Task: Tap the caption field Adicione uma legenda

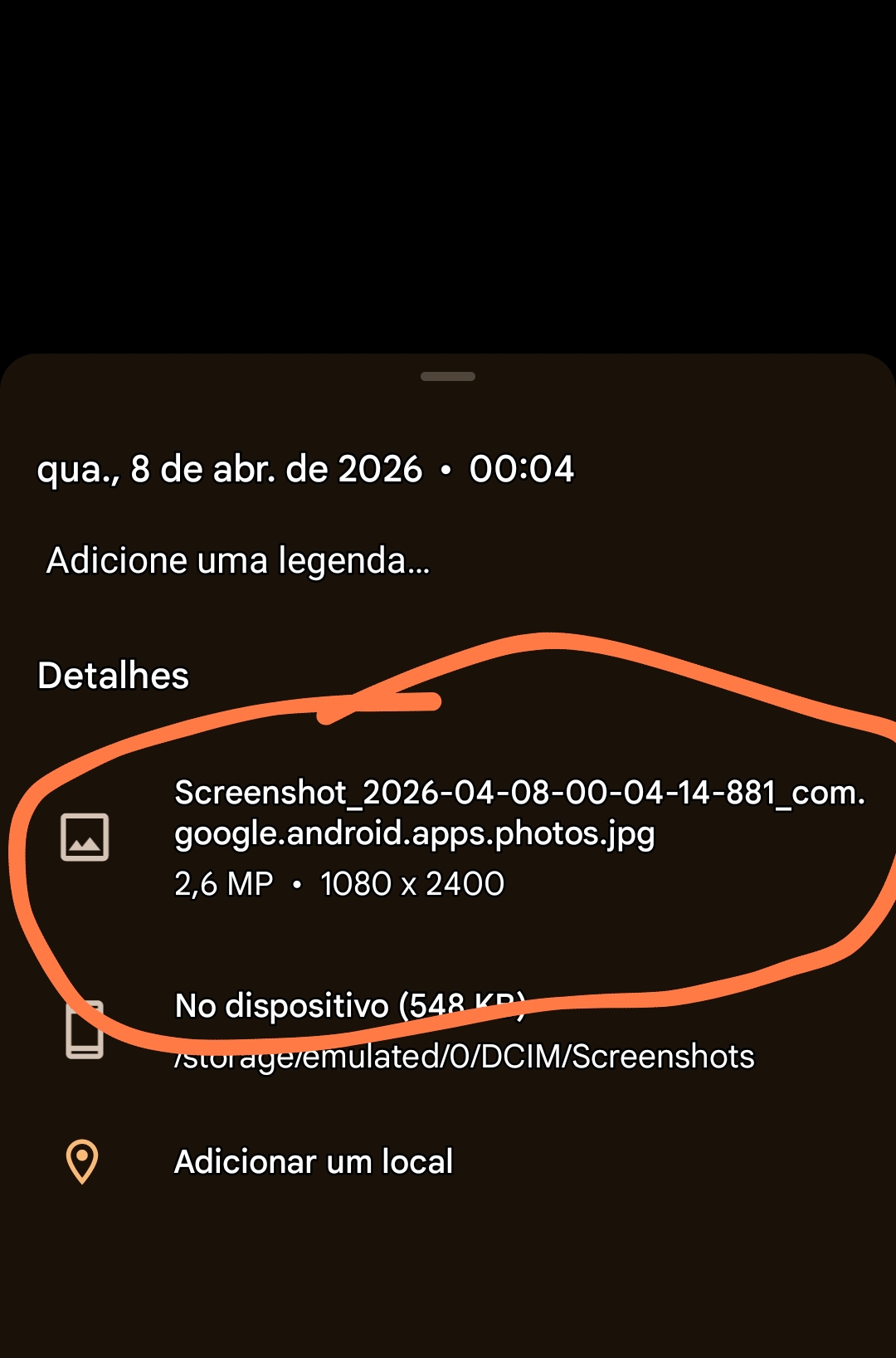Action: pos(238,560)
